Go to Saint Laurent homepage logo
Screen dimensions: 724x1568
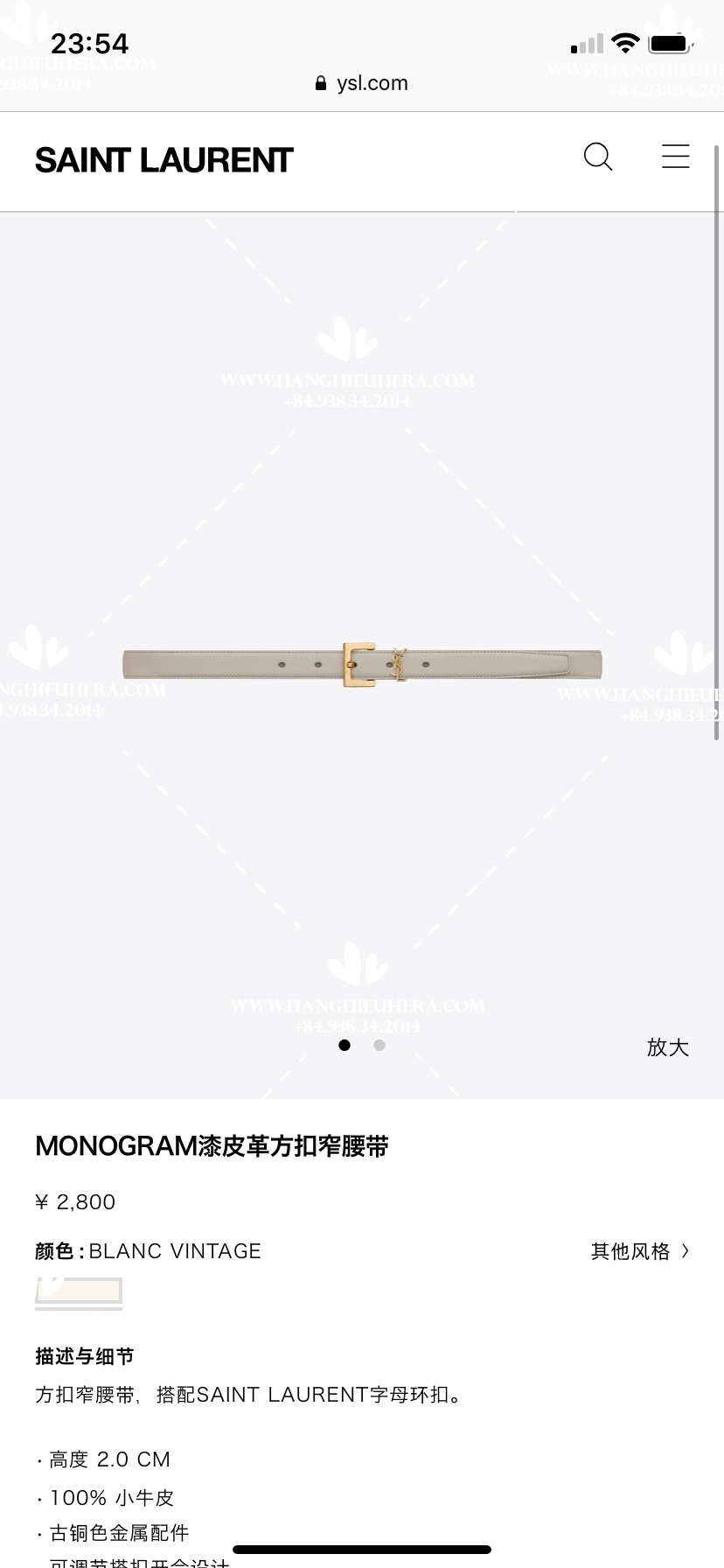tap(164, 160)
